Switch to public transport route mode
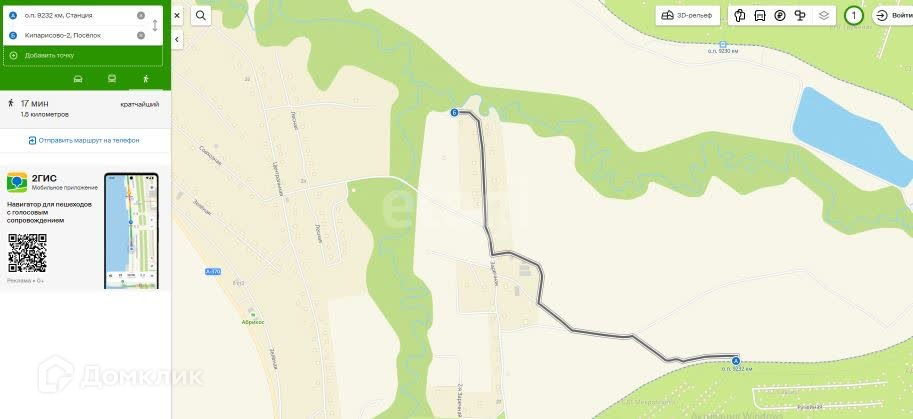Screen dimensions: 913x419 (x=112, y=78)
